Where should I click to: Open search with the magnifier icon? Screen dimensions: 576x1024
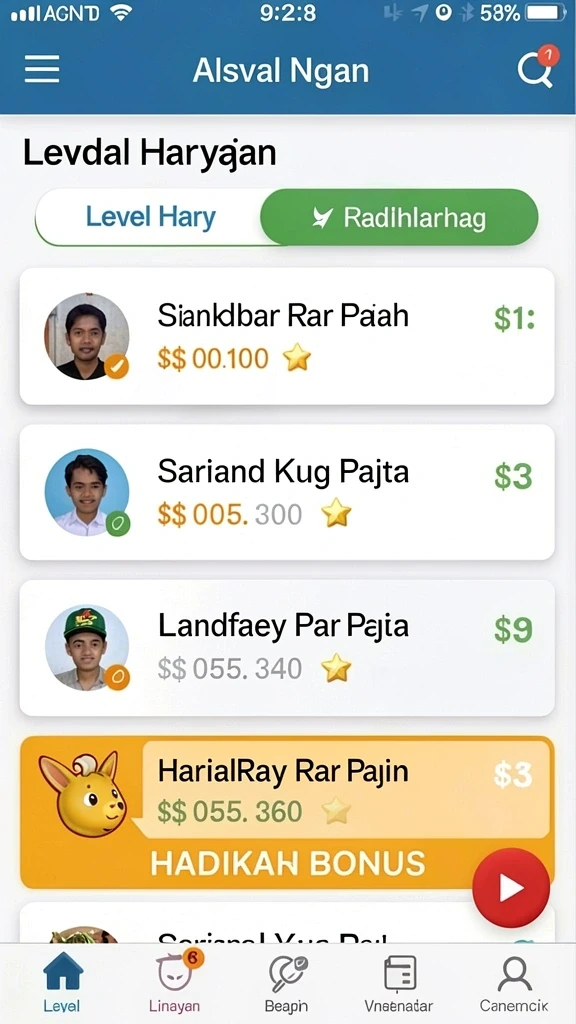pyautogui.click(x=536, y=69)
